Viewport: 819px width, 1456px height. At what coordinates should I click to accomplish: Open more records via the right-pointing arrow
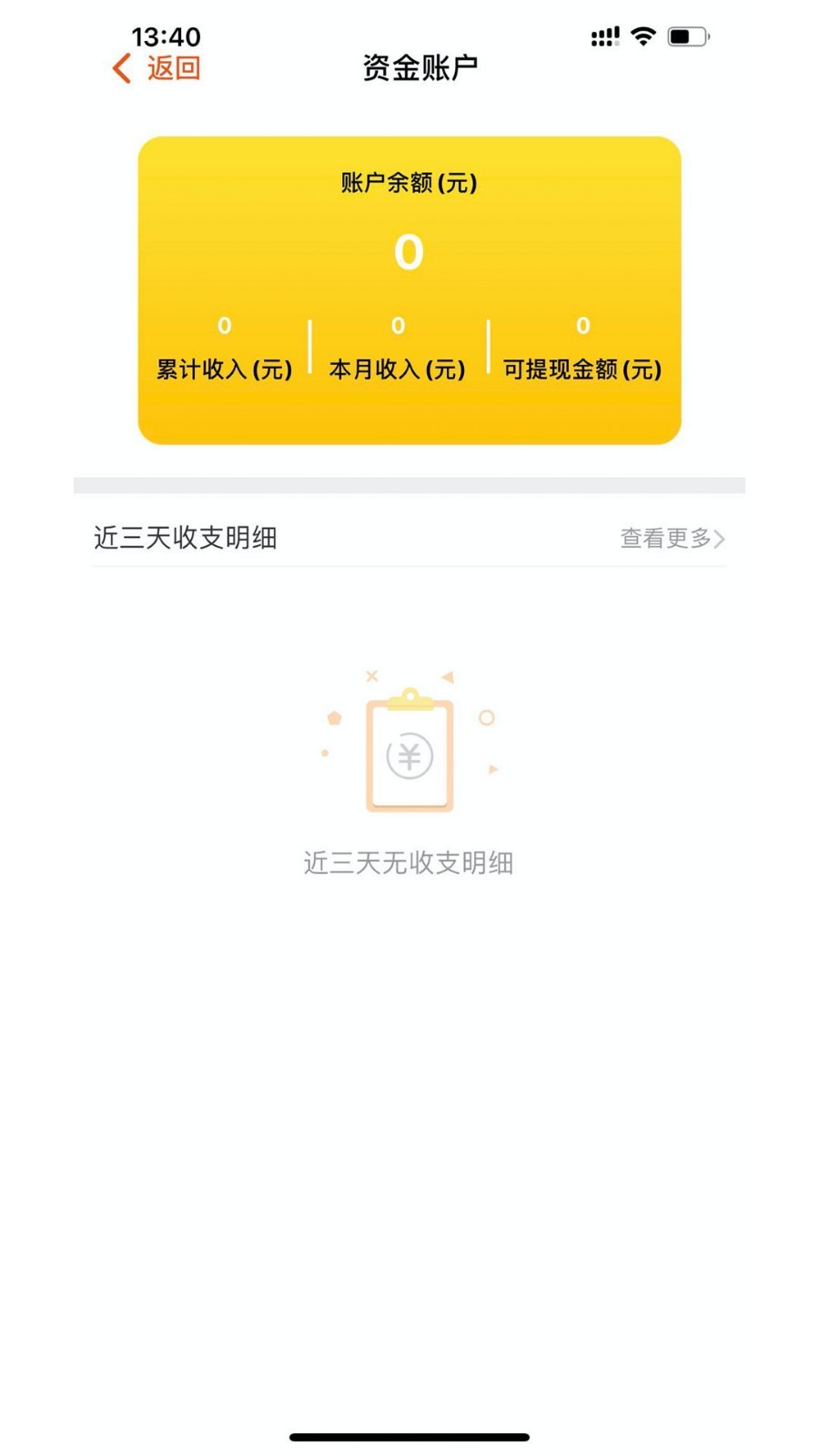point(722,539)
